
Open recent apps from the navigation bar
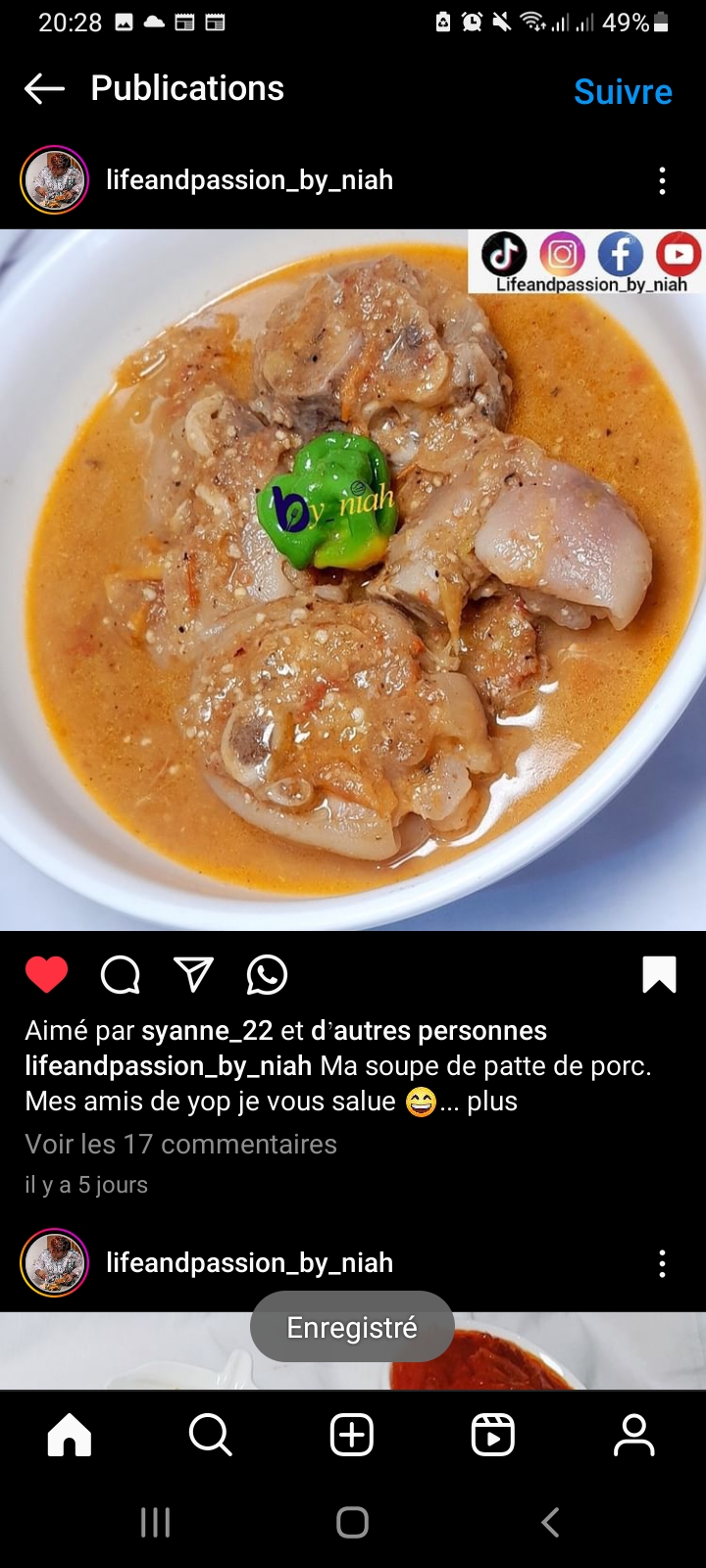[x=155, y=1522]
